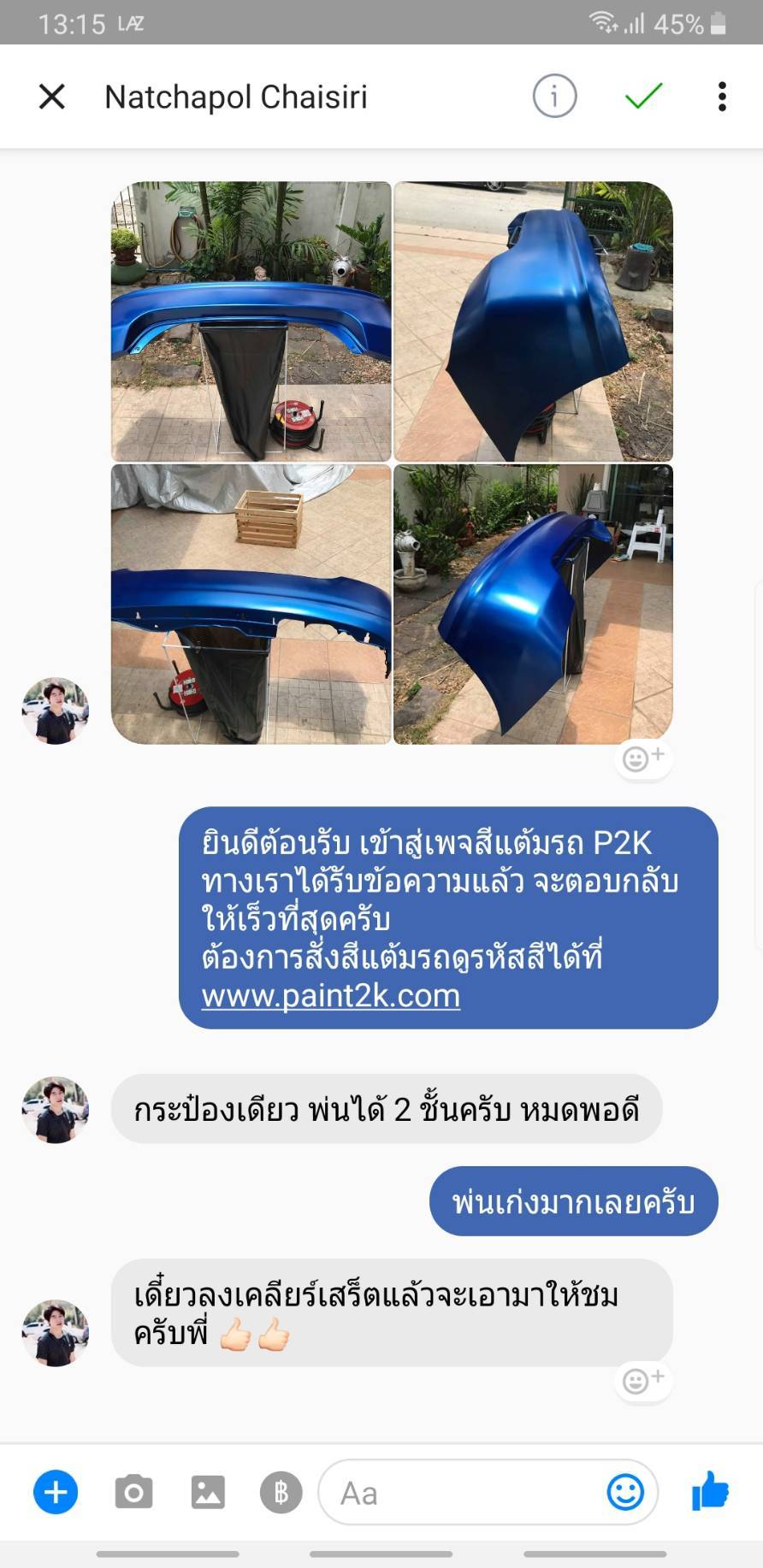This screenshot has width=763, height=1568.
Task: Add reaction to the bumper photos message
Action: click(643, 758)
